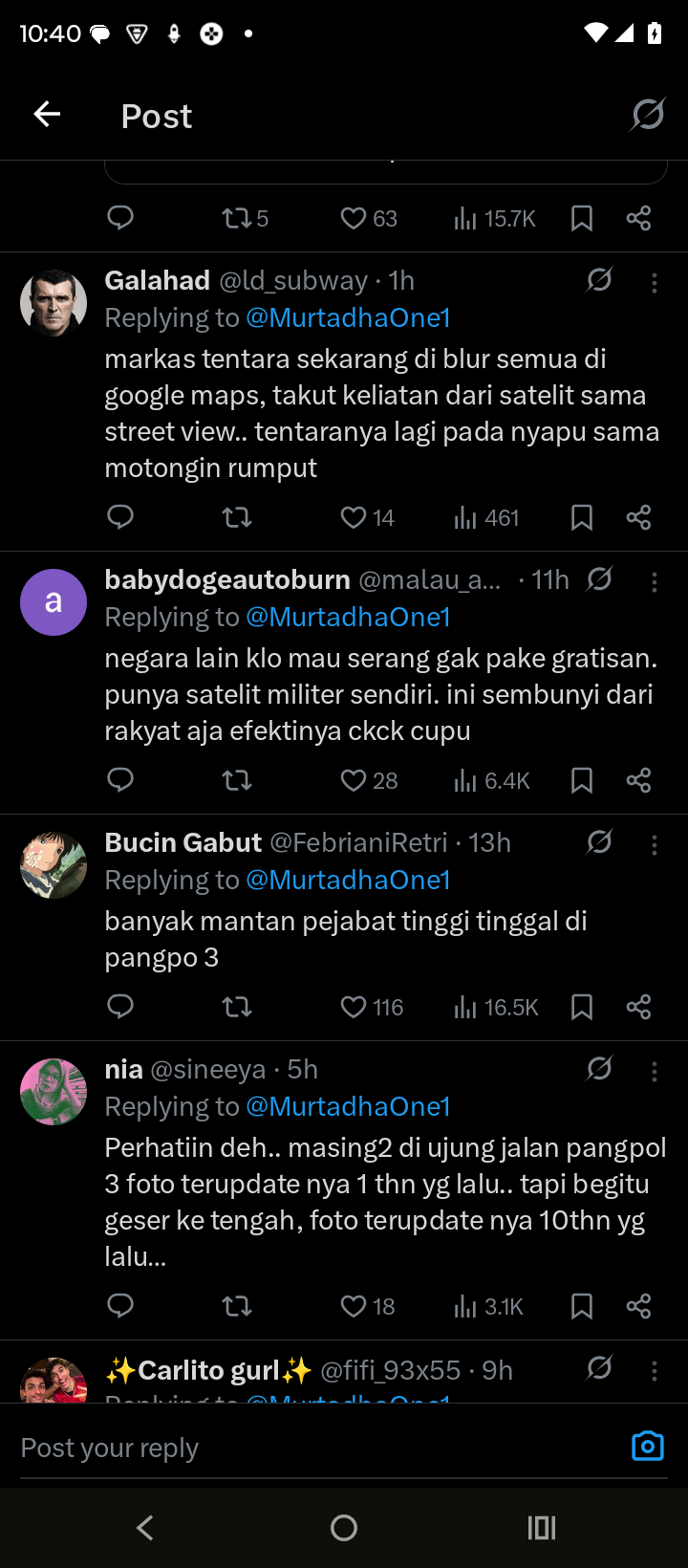The width and height of the screenshot is (688, 1568).
Task: Open Grok icon on babydogeautoburn's reply
Action: (599, 579)
